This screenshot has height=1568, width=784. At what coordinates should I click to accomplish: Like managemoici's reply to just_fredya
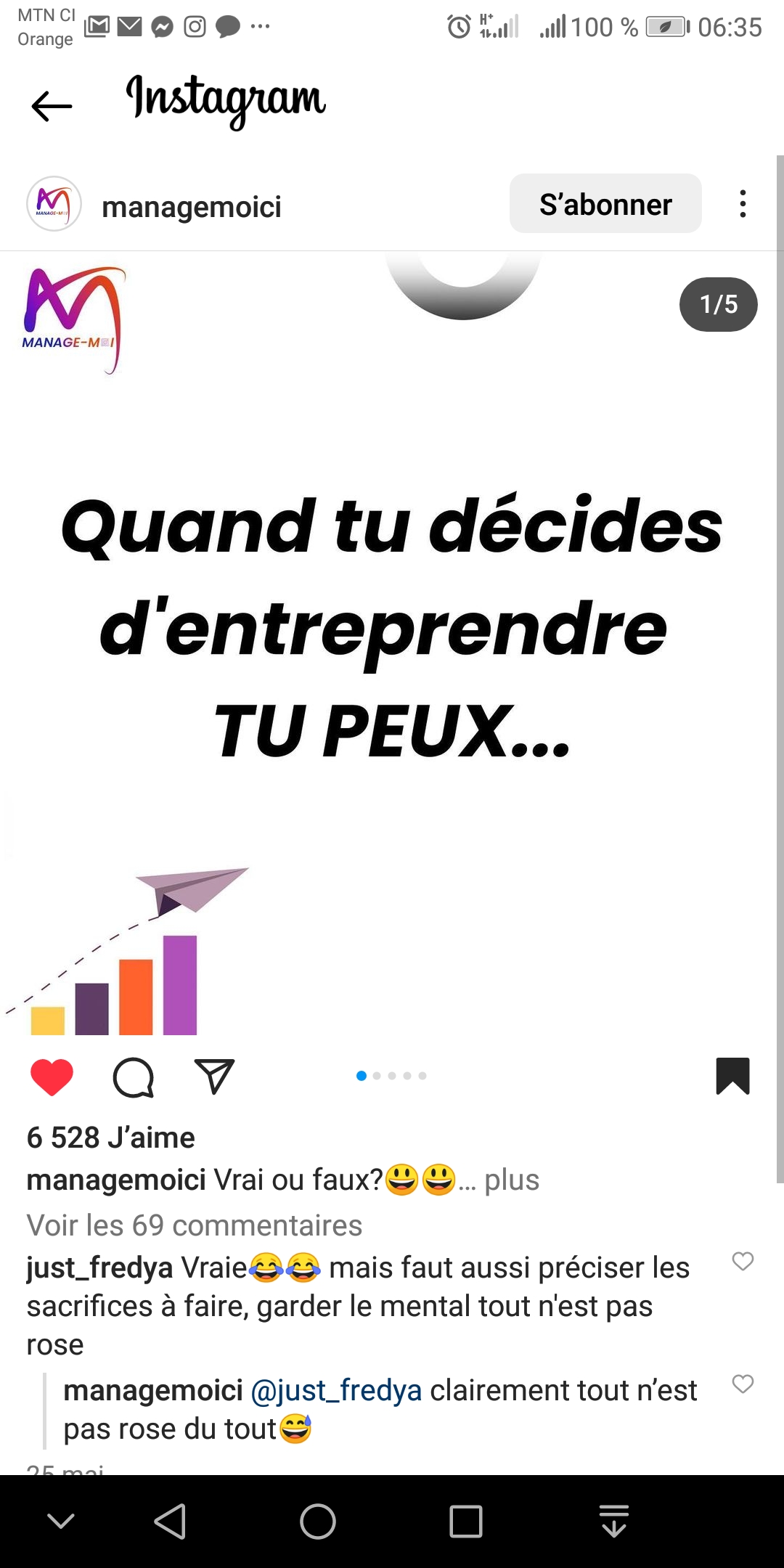743,1384
